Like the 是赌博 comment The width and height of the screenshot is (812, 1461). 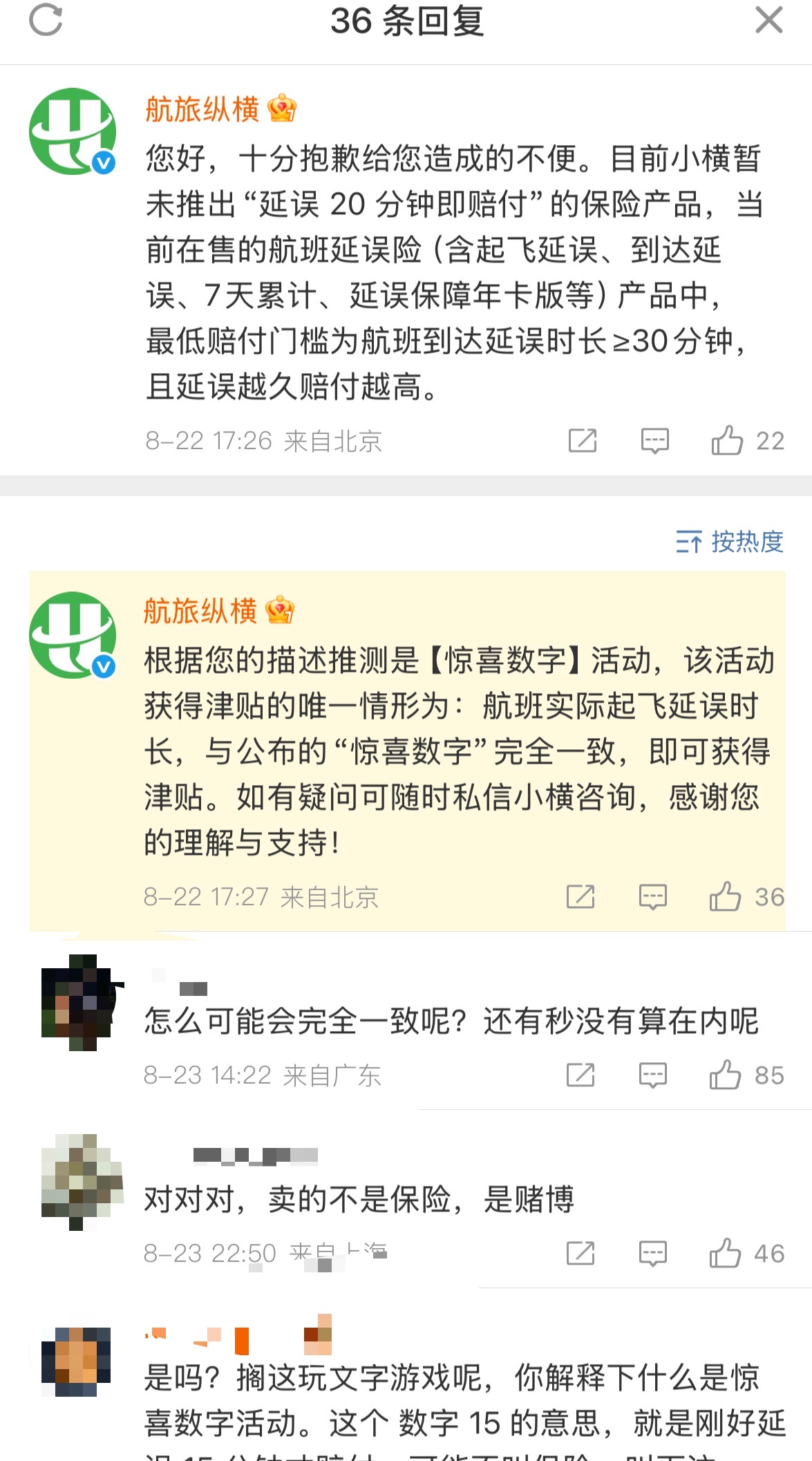tap(725, 1253)
